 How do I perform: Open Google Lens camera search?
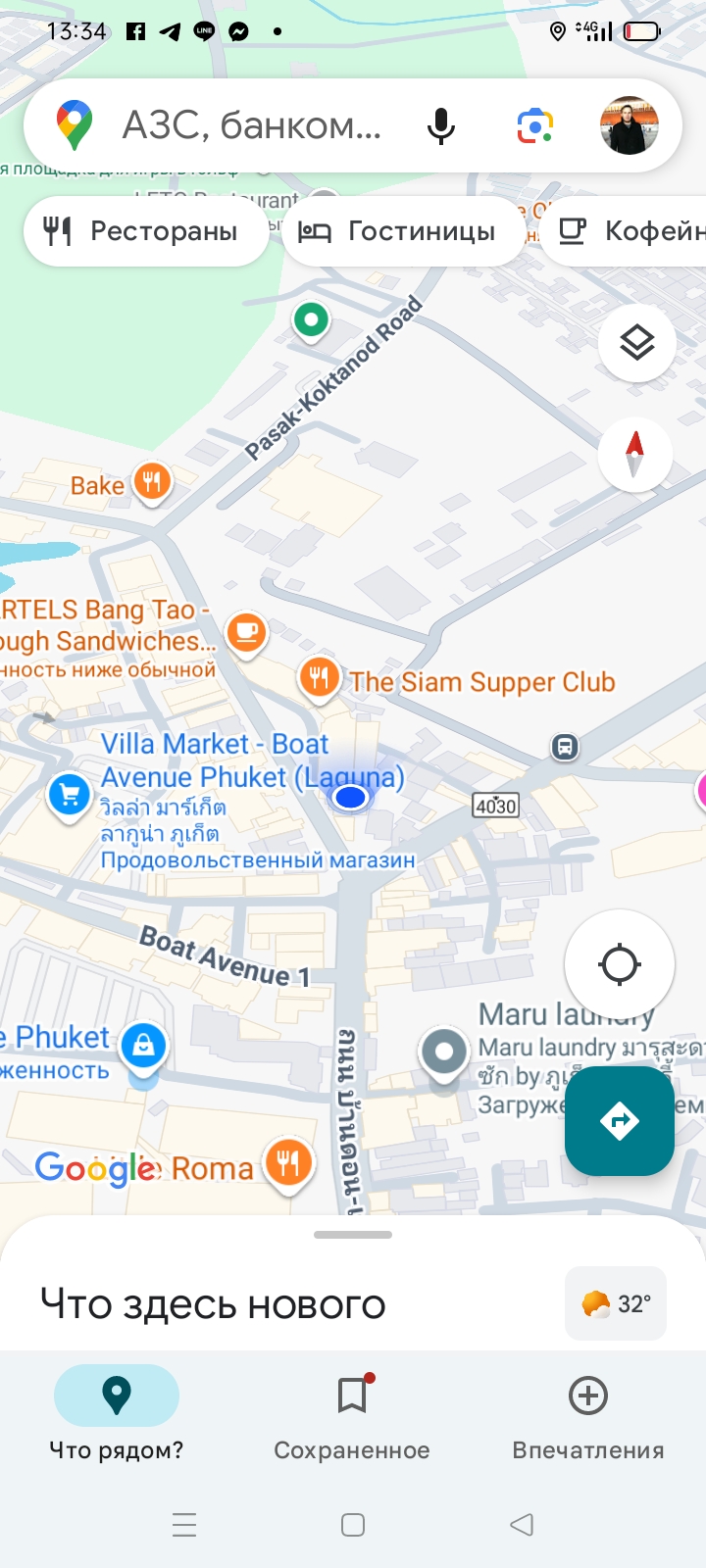[534, 125]
